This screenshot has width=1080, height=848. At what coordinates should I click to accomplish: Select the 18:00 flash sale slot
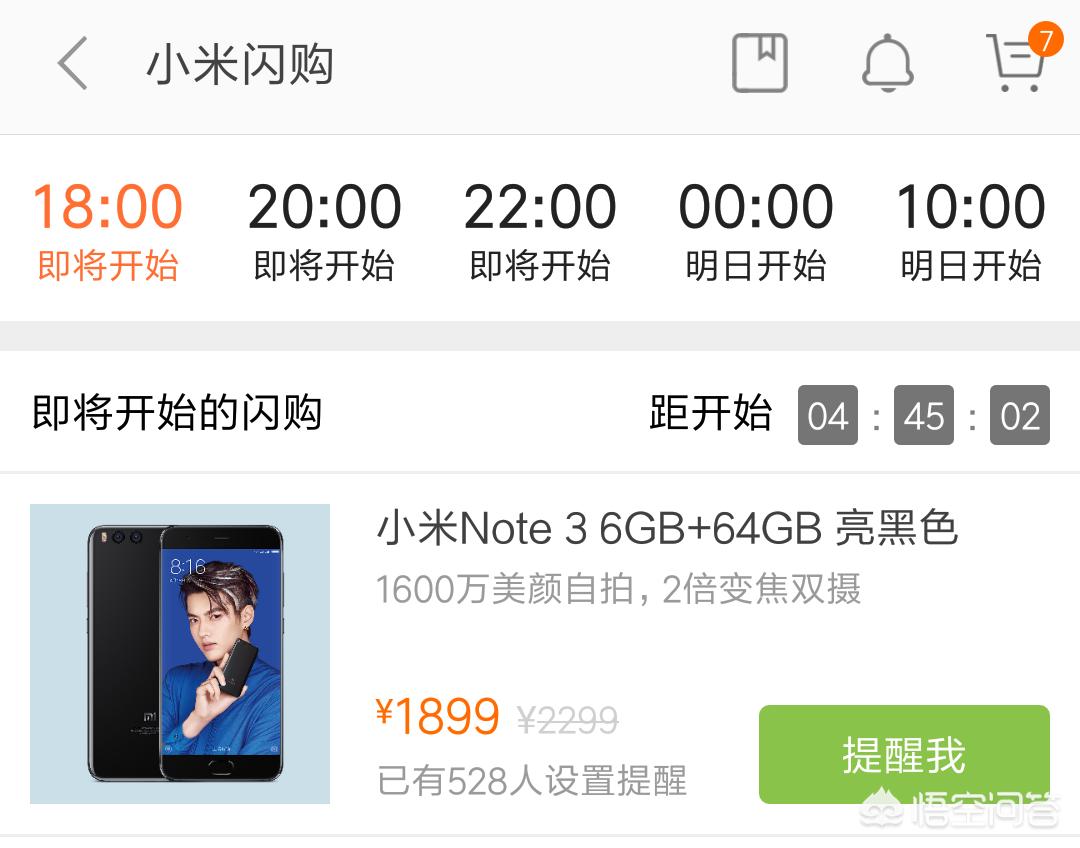click(108, 230)
